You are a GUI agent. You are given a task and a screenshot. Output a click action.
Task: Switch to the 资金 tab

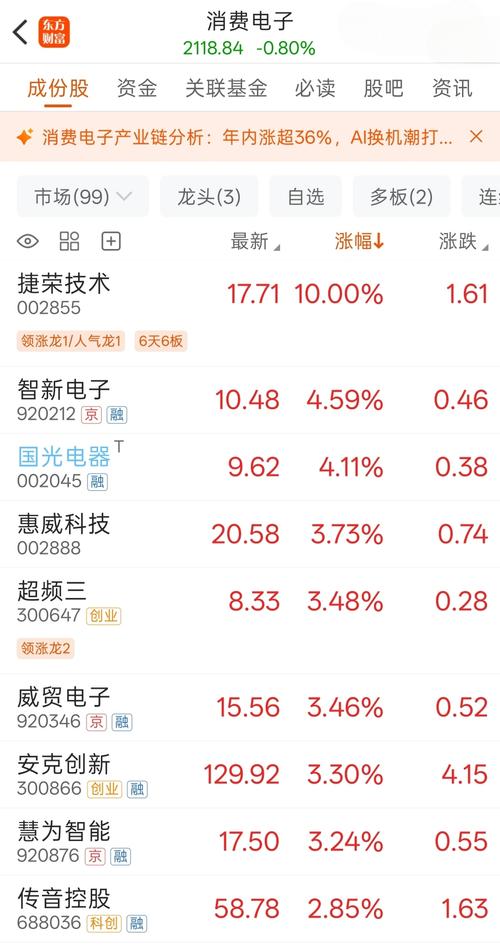(x=137, y=89)
